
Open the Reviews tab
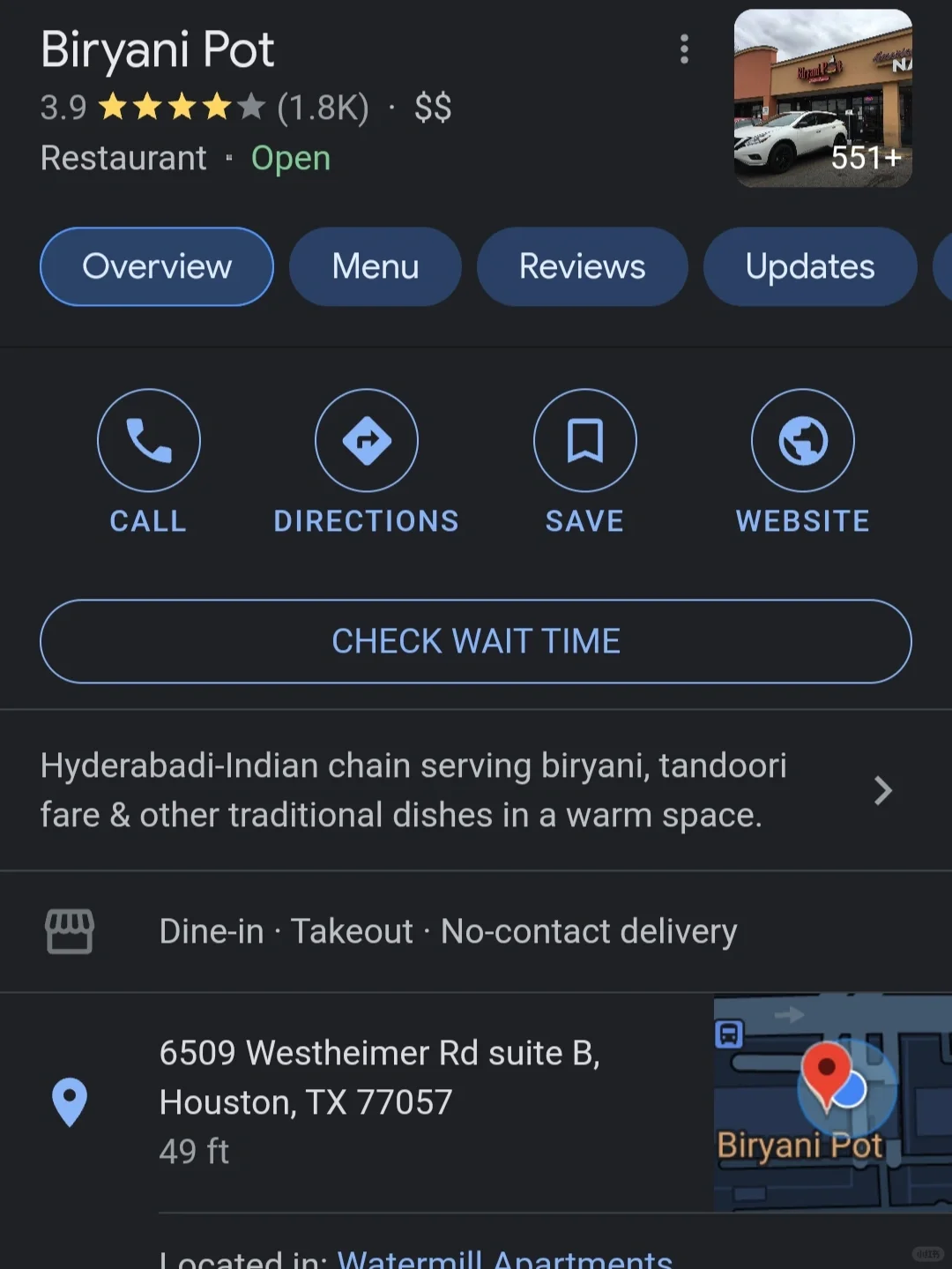[x=582, y=266]
